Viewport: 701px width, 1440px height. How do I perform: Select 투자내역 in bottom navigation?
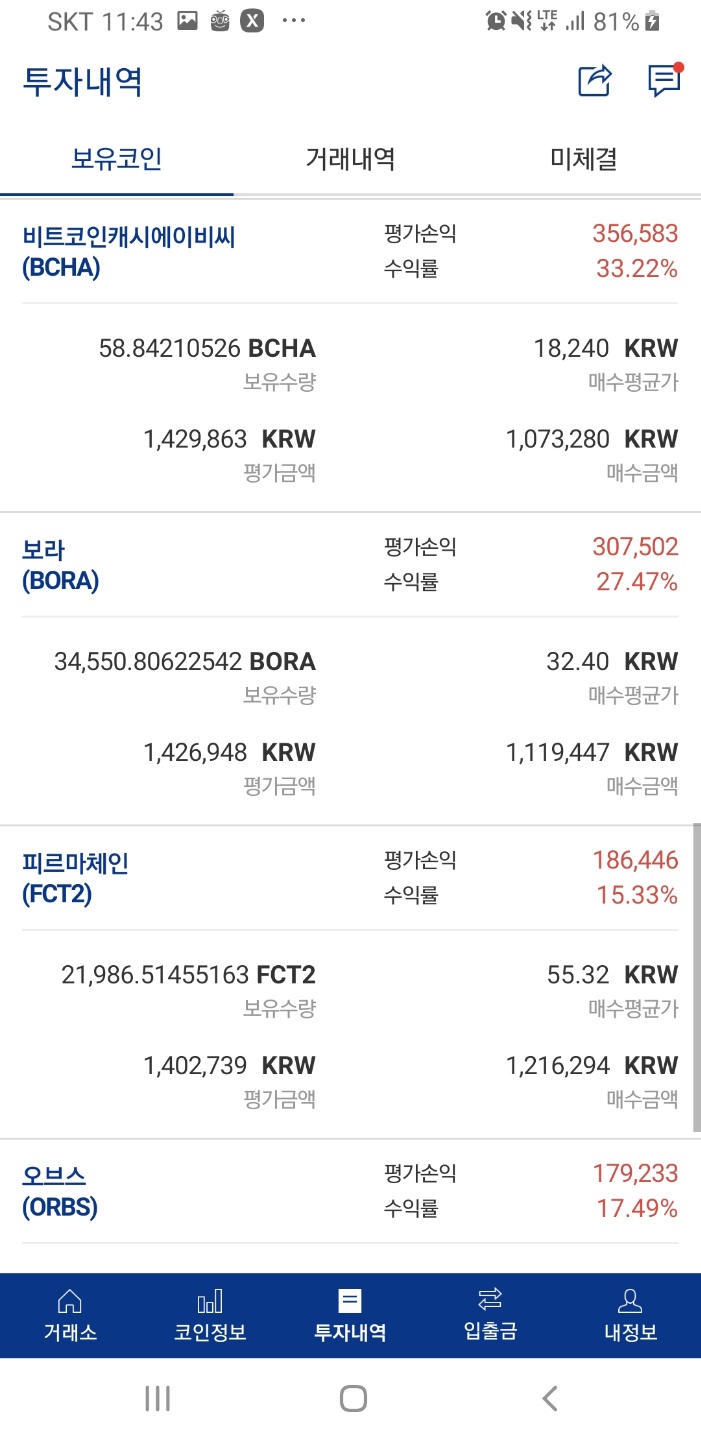point(350,1315)
